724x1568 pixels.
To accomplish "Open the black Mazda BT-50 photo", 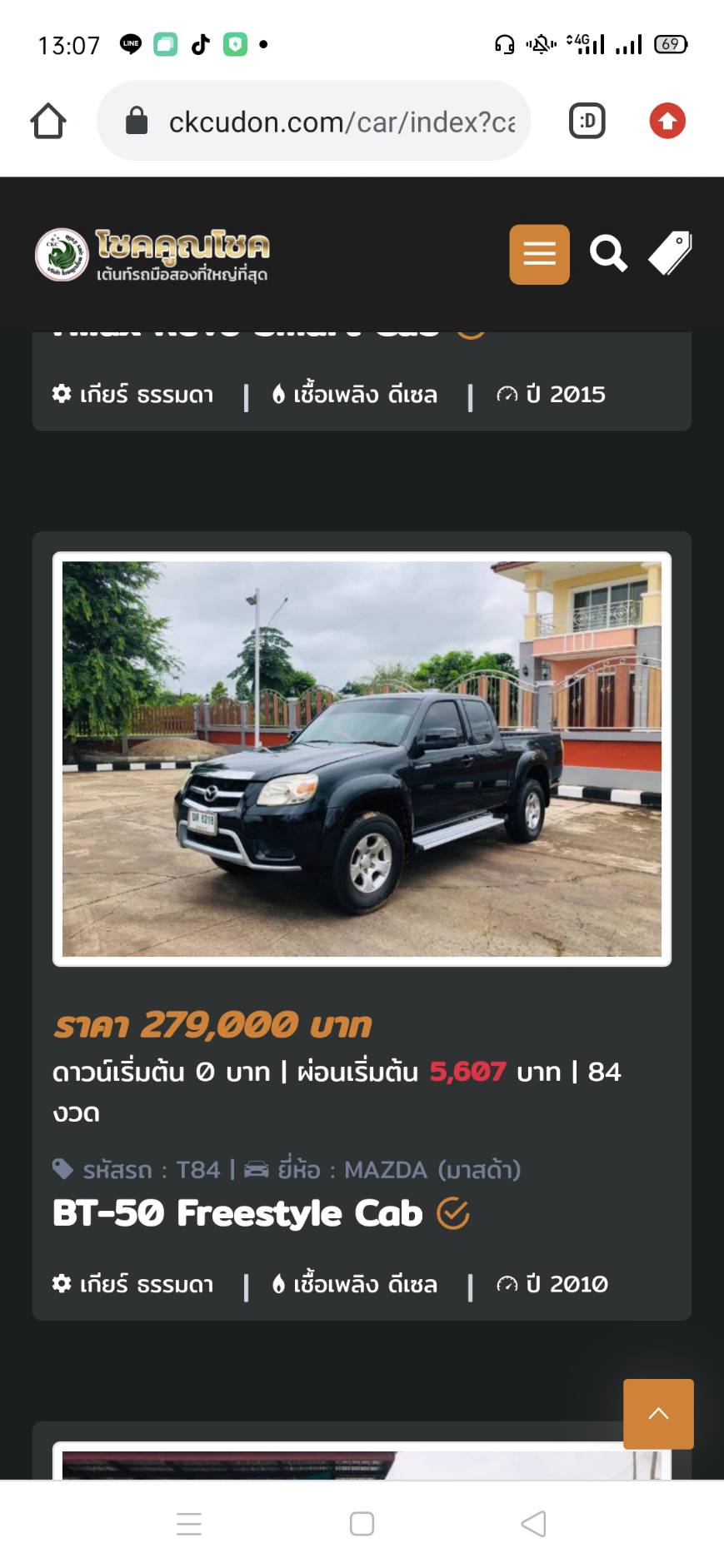I will pos(362,759).
